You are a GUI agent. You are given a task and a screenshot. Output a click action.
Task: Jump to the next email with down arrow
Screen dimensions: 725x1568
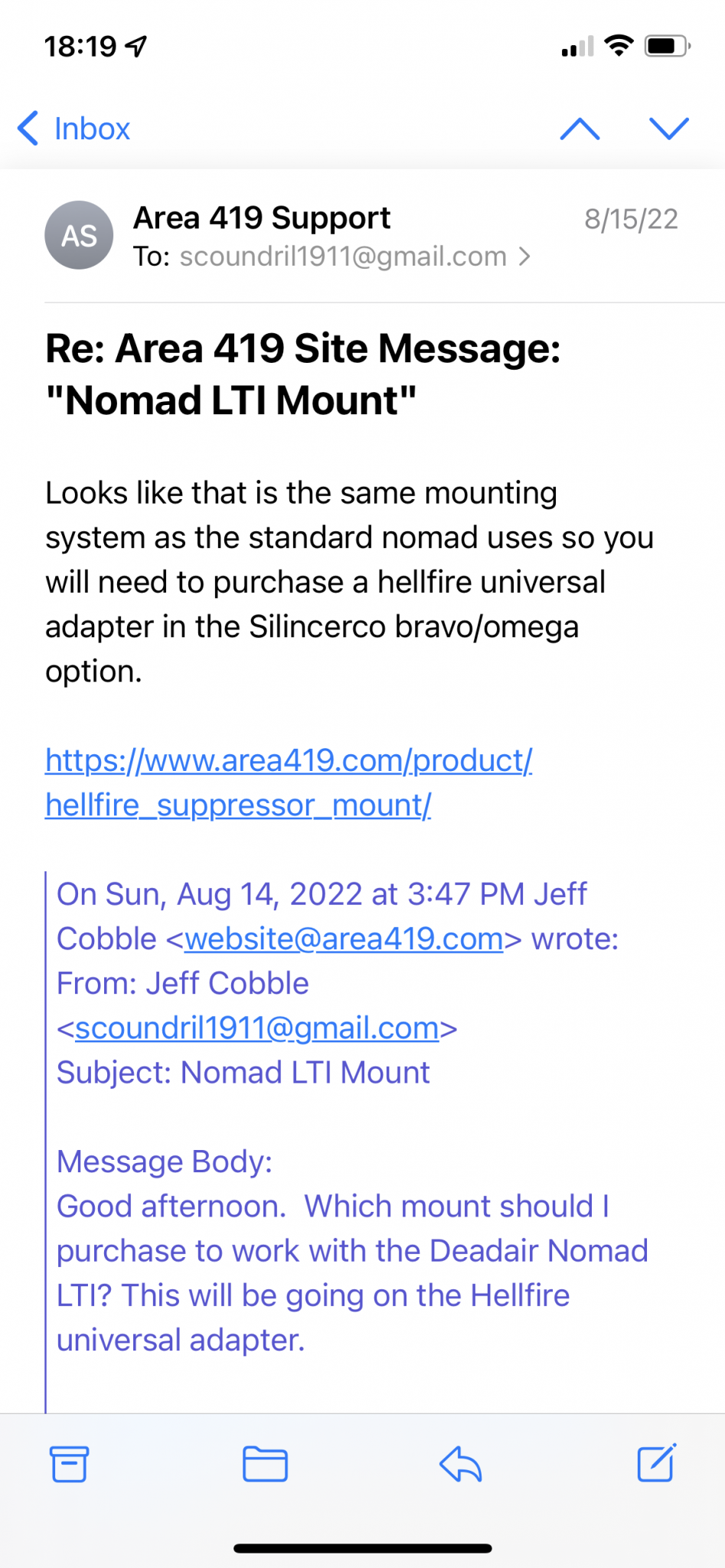669,129
